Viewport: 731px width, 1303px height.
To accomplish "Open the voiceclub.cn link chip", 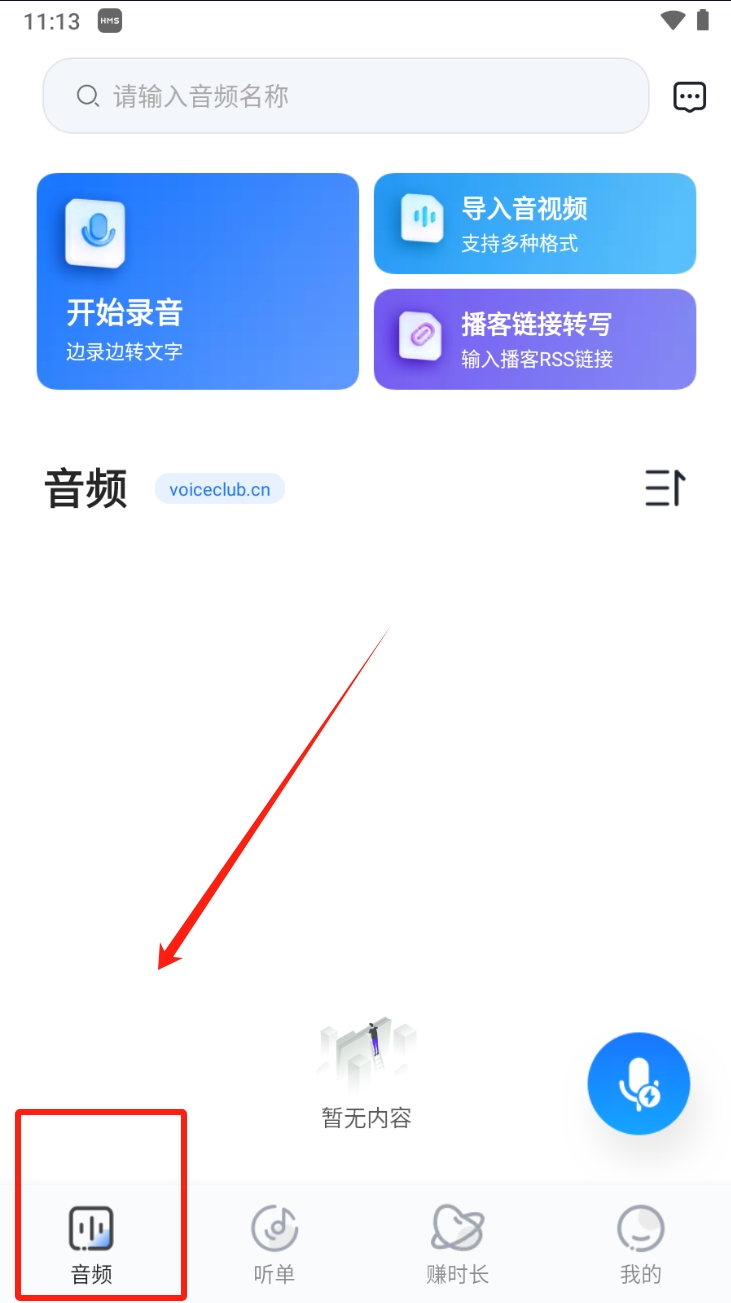I will point(220,489).
